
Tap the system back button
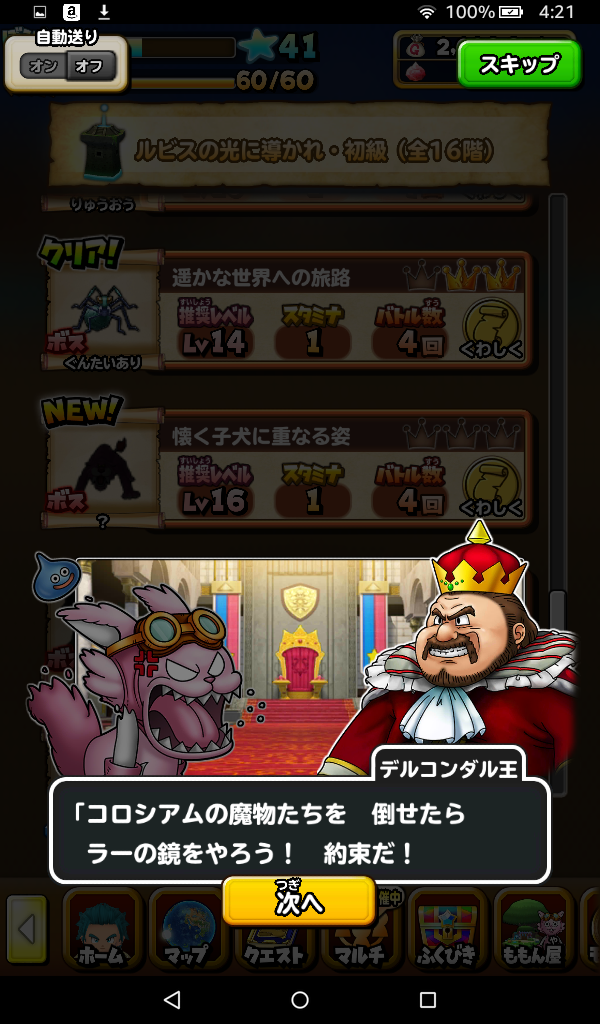pyautogui.click(x=171, y=1000)
